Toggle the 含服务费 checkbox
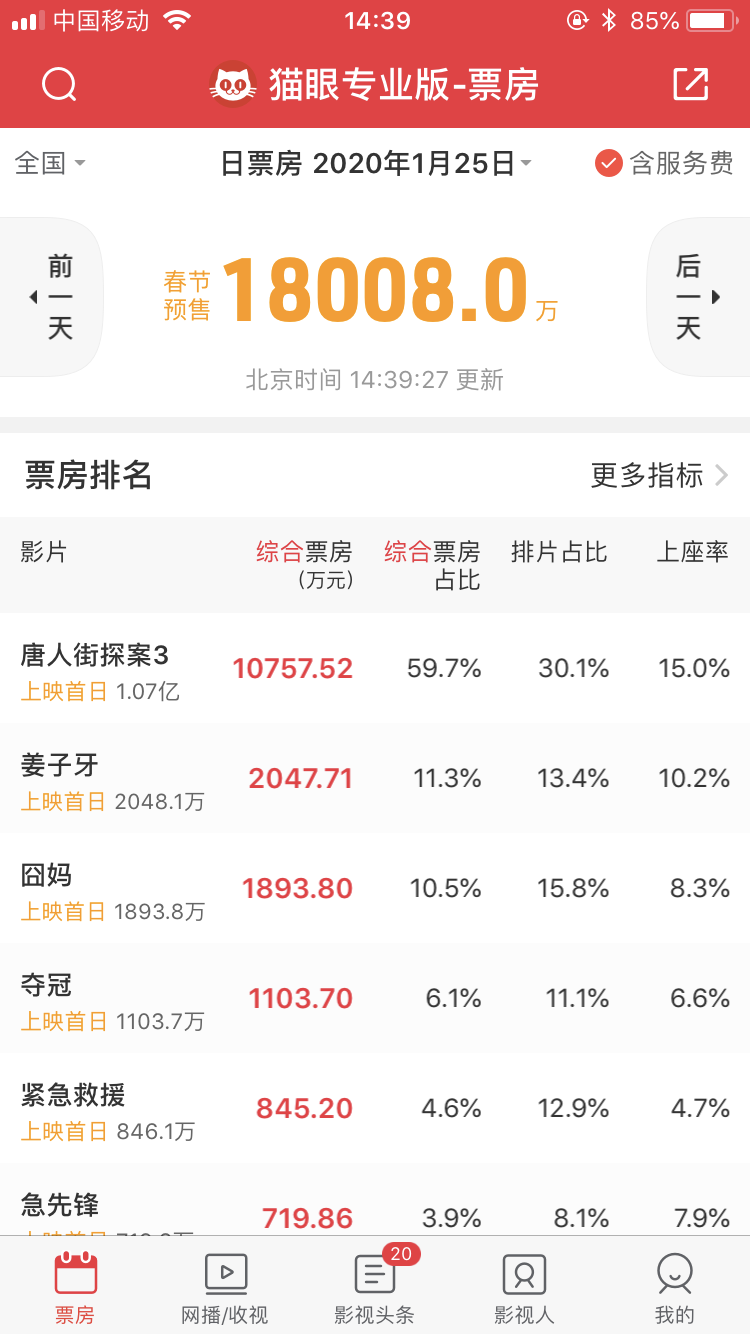The width and height of the screenshot is (750, 1334). point(609,163)
